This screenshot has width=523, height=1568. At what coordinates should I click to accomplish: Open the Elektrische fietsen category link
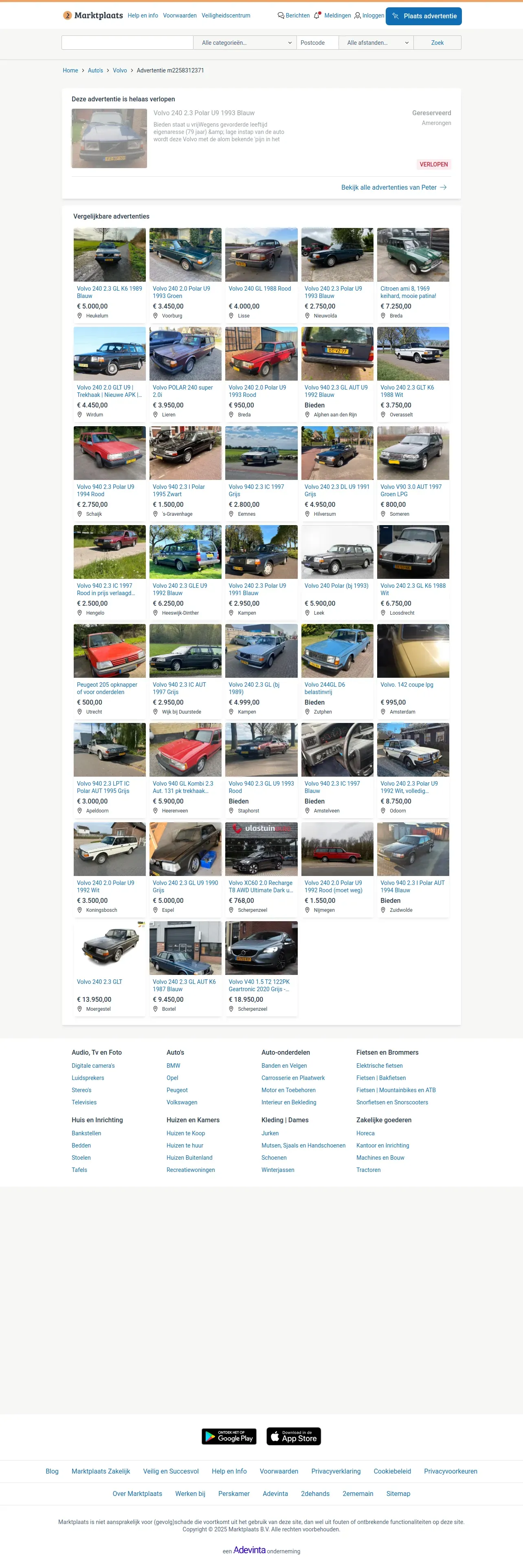point(379,1066)
